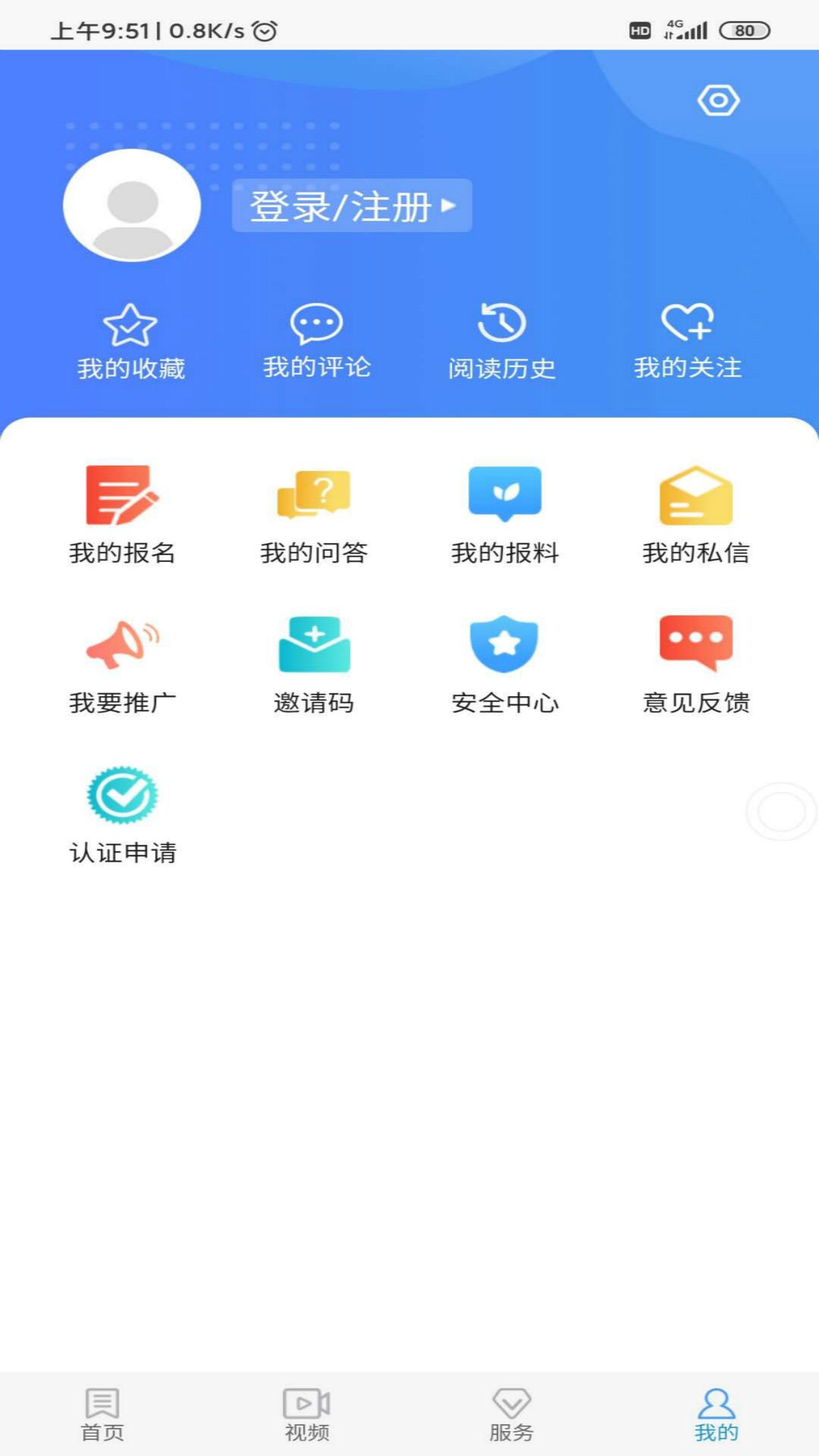The width and height of the screenshot is (819, 1456).
Task: Open 阅读历史 reading history
Action: point(501,341)
